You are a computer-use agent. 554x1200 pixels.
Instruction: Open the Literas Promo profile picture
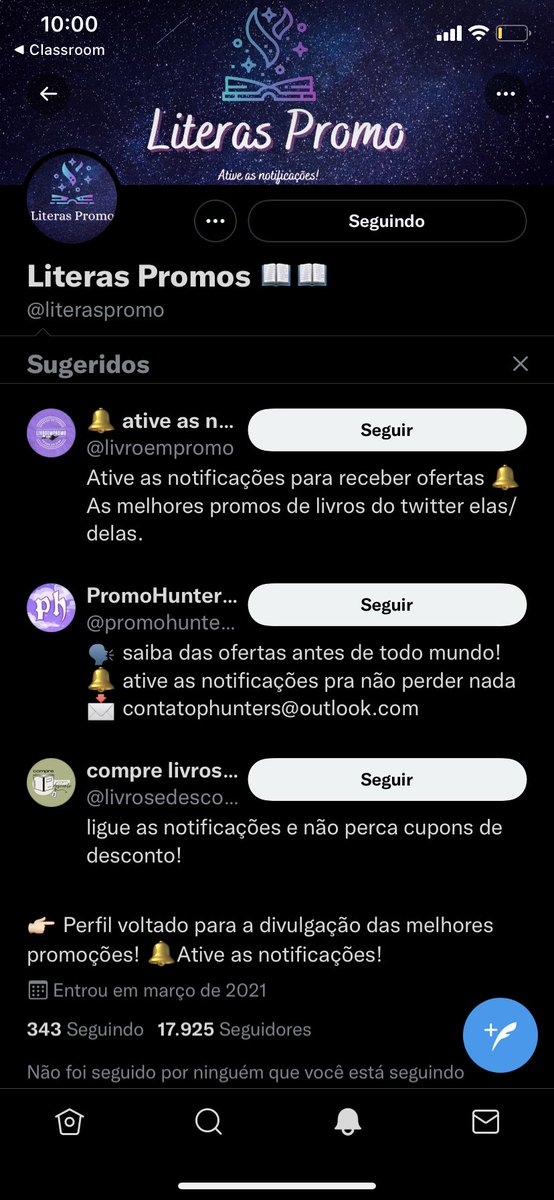(x=72, y=199)
